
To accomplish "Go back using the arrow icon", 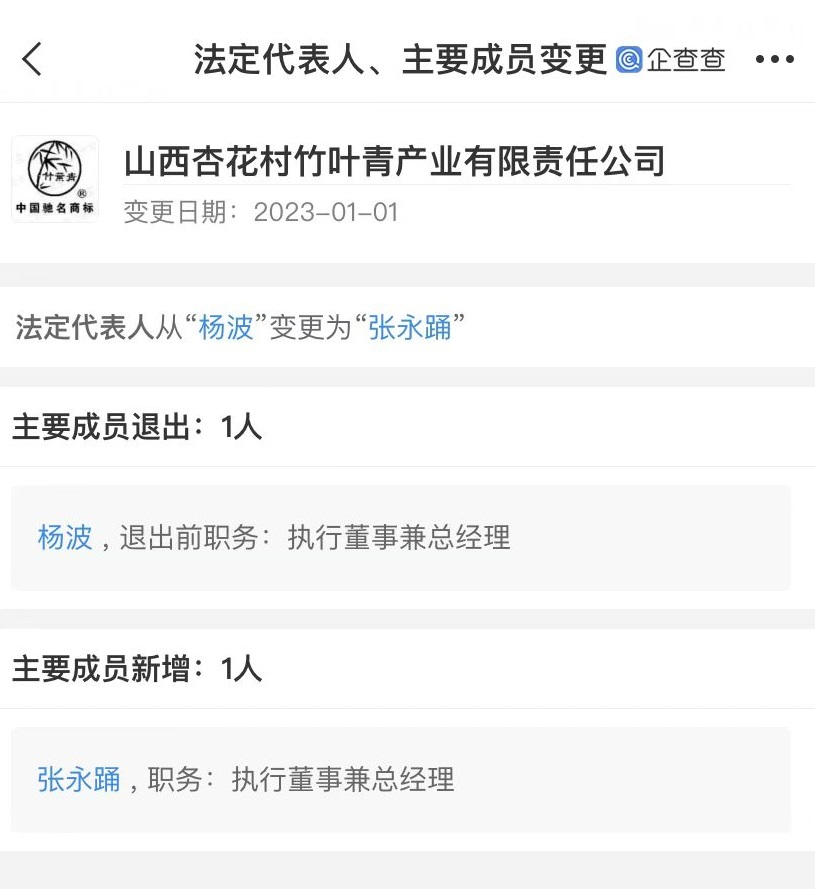I will (x=32, y=60).
